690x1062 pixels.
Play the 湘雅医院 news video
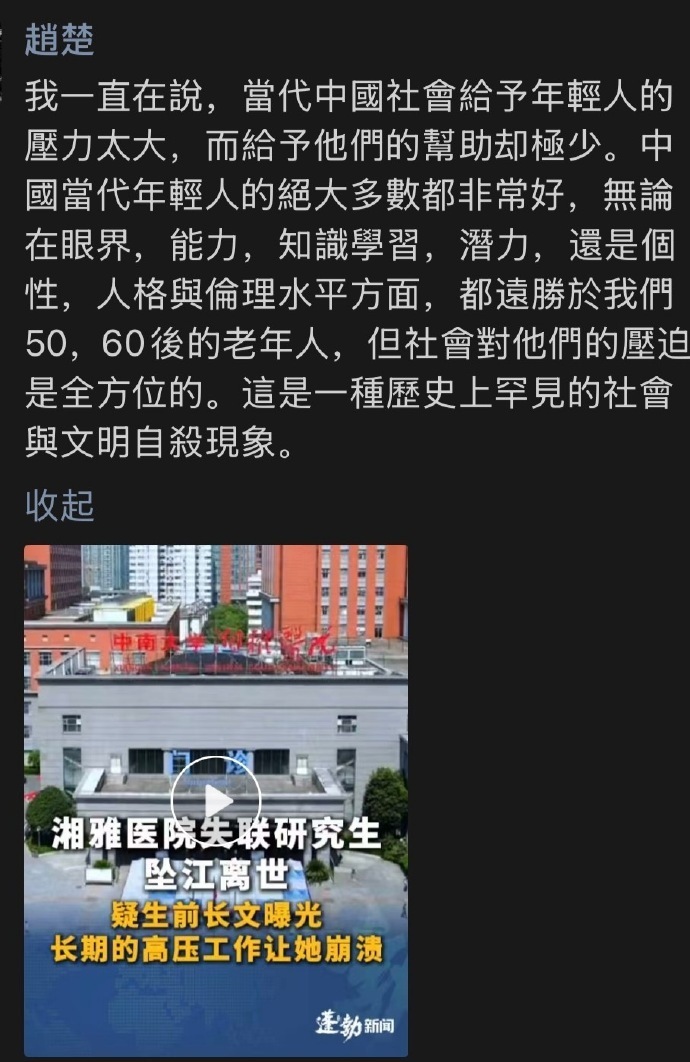(x=215, y=799)
